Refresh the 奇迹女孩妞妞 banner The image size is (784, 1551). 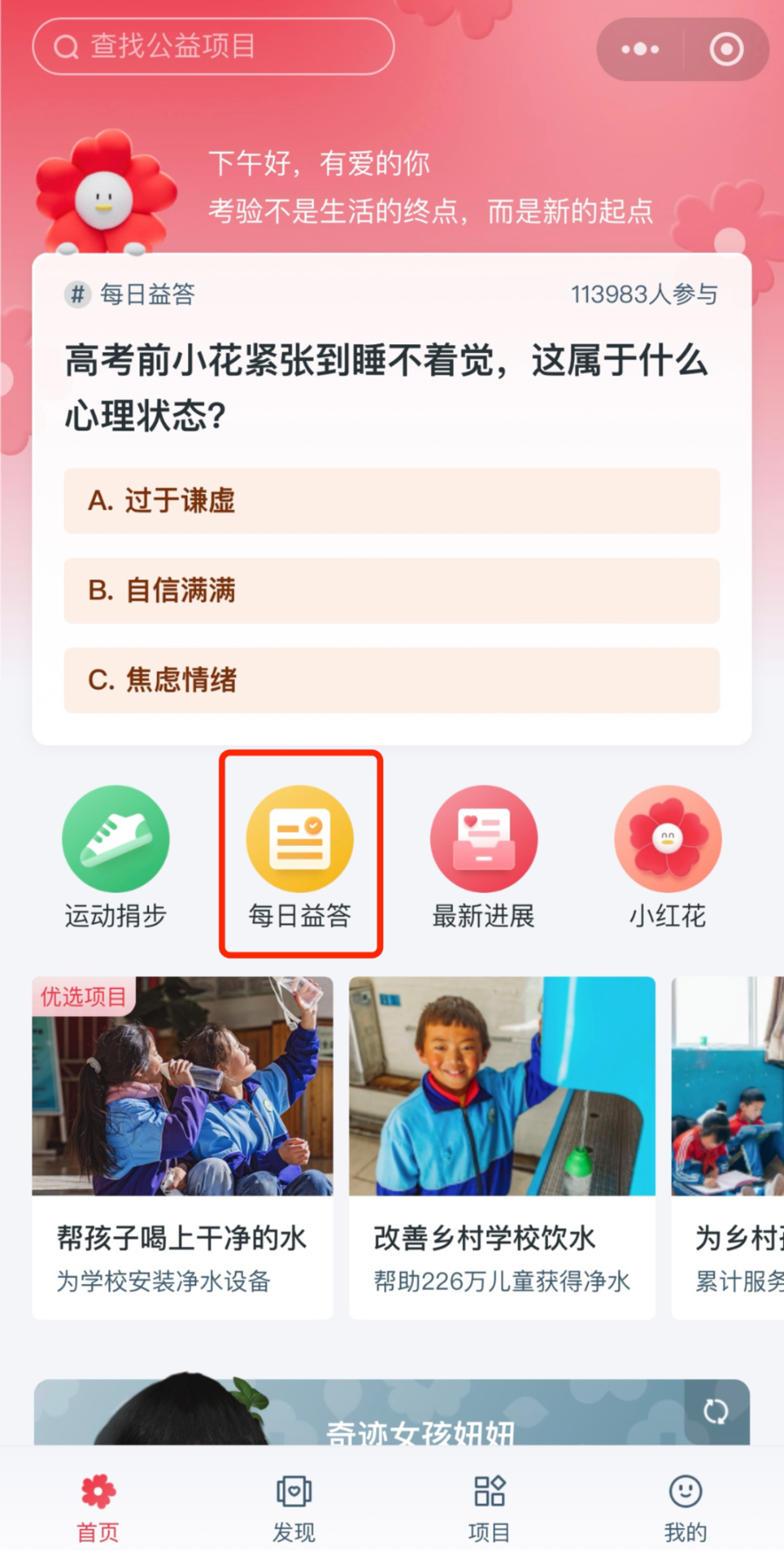(x=716, y=1411)
